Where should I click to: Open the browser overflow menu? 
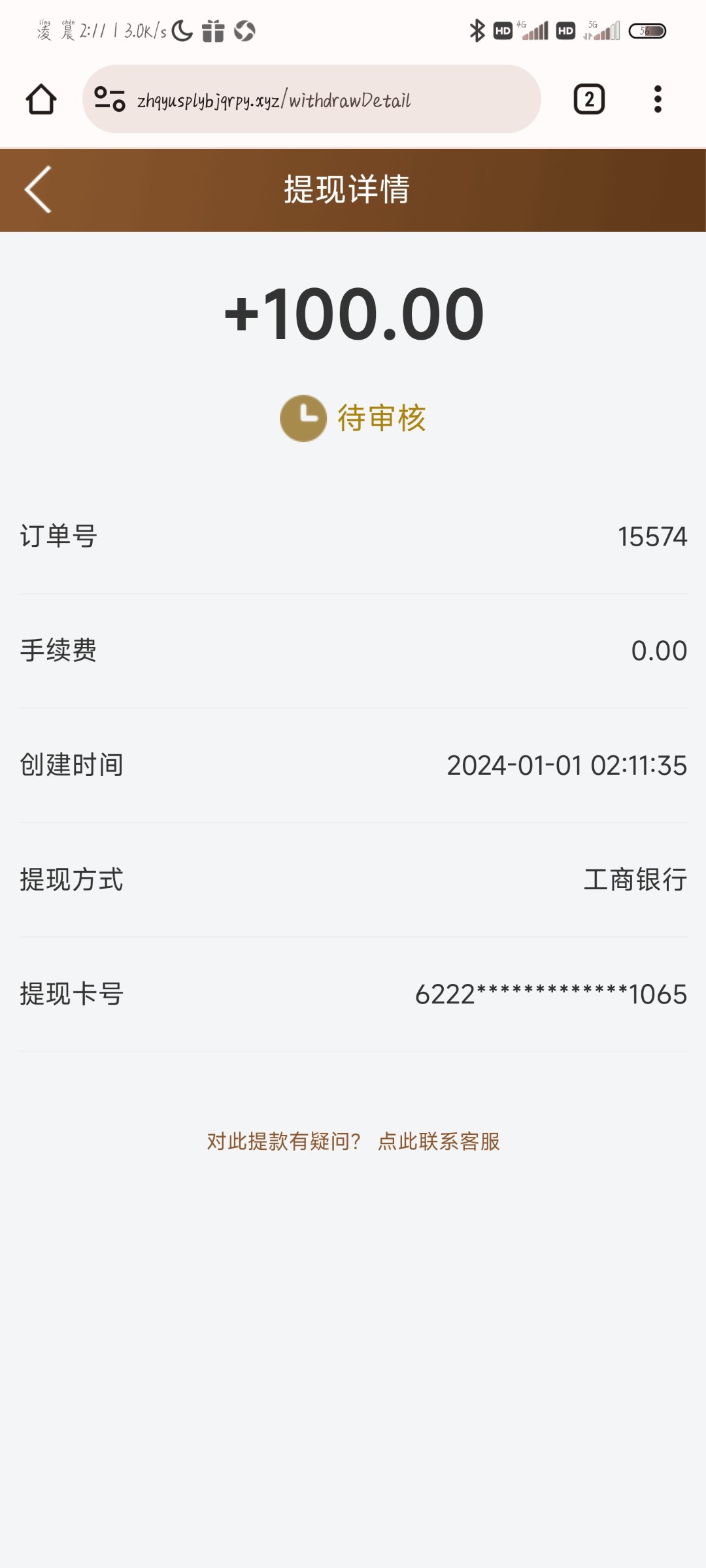658,99
